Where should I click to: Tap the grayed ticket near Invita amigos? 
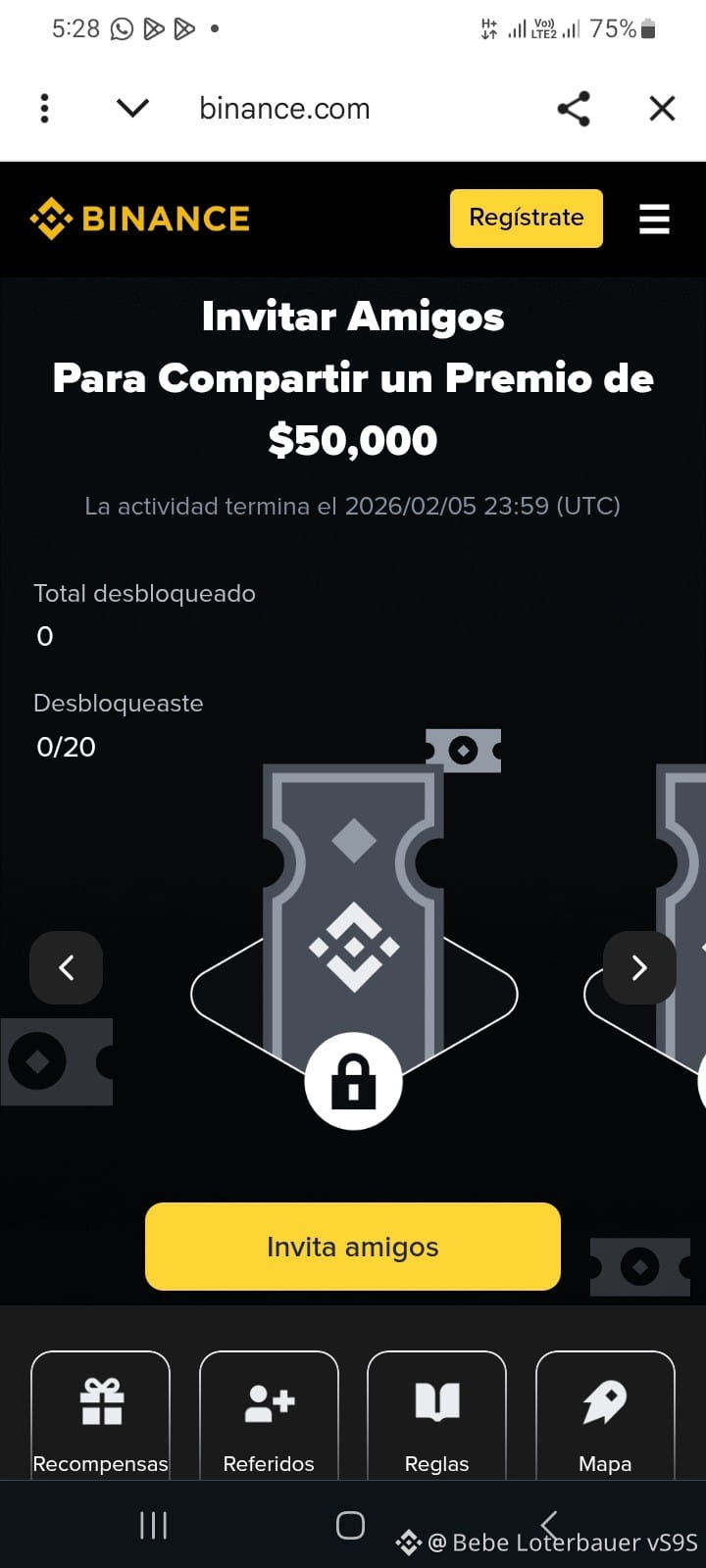click(x=641, y=1266)
